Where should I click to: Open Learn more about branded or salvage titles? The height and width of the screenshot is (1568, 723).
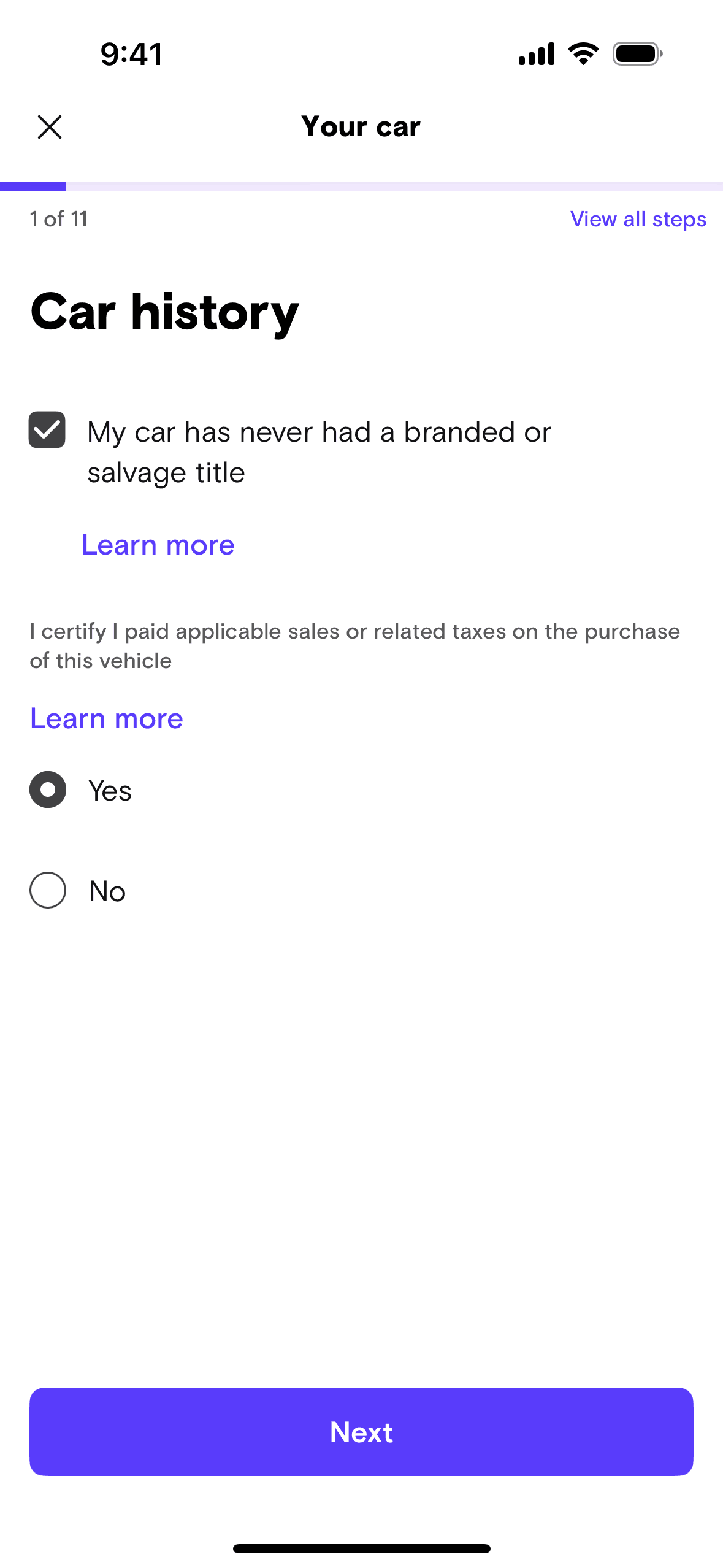click(158, 545)
